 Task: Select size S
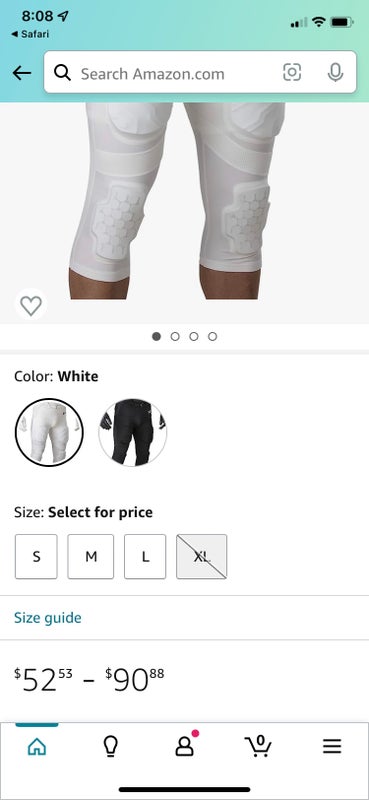(36, 557)
